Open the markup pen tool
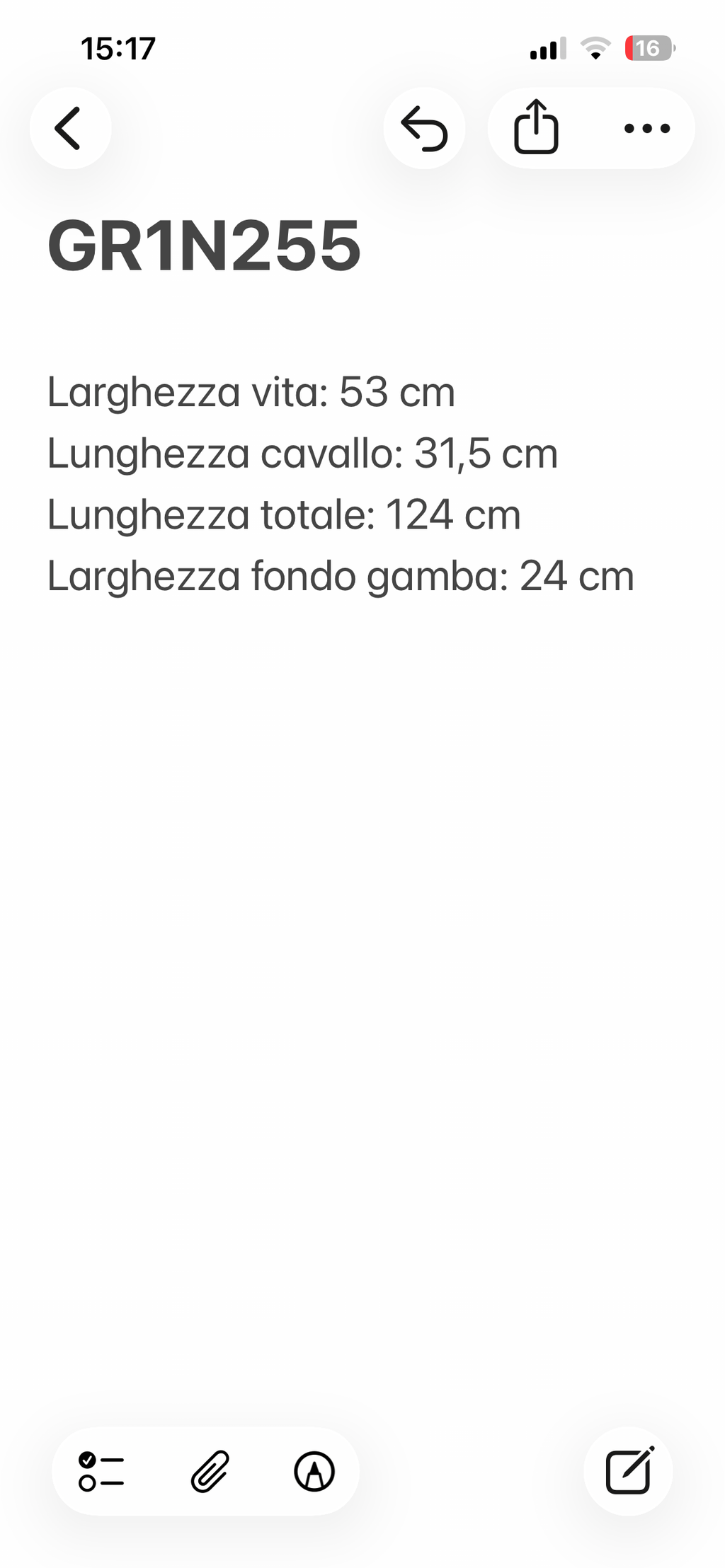725x1568 pixels. click(x=314, y=1471)
